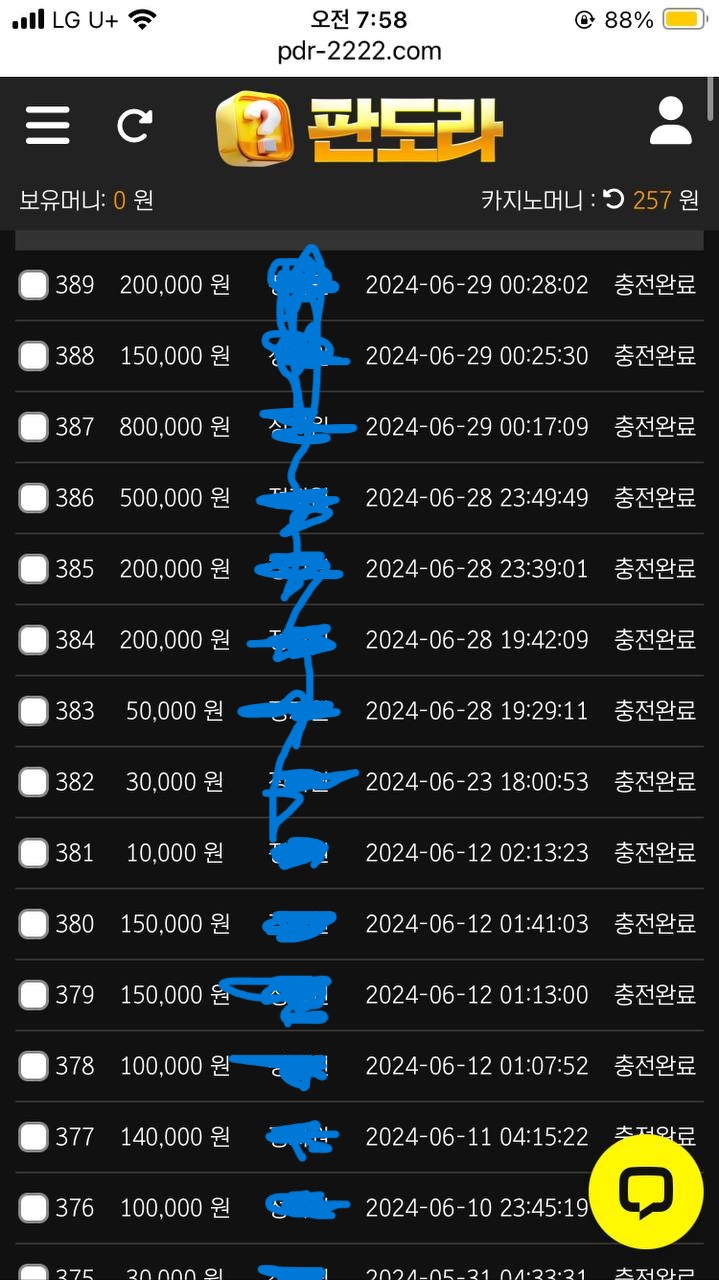This screenshot has height=1280, width=719.
Task: Check the box for entry 381
Action: pyautogui.click(x=33, y=853)
